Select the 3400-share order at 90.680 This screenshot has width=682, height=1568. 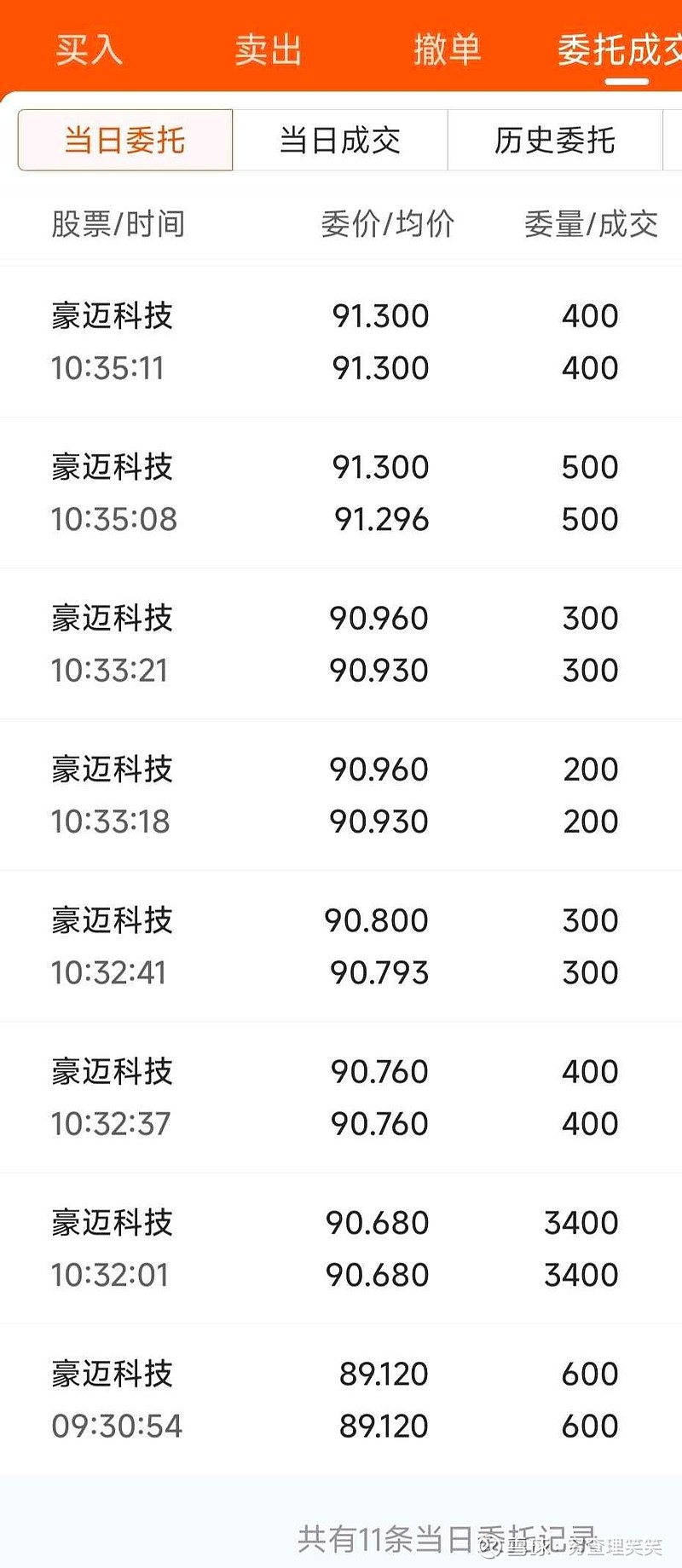click(x=341, y=1247)
